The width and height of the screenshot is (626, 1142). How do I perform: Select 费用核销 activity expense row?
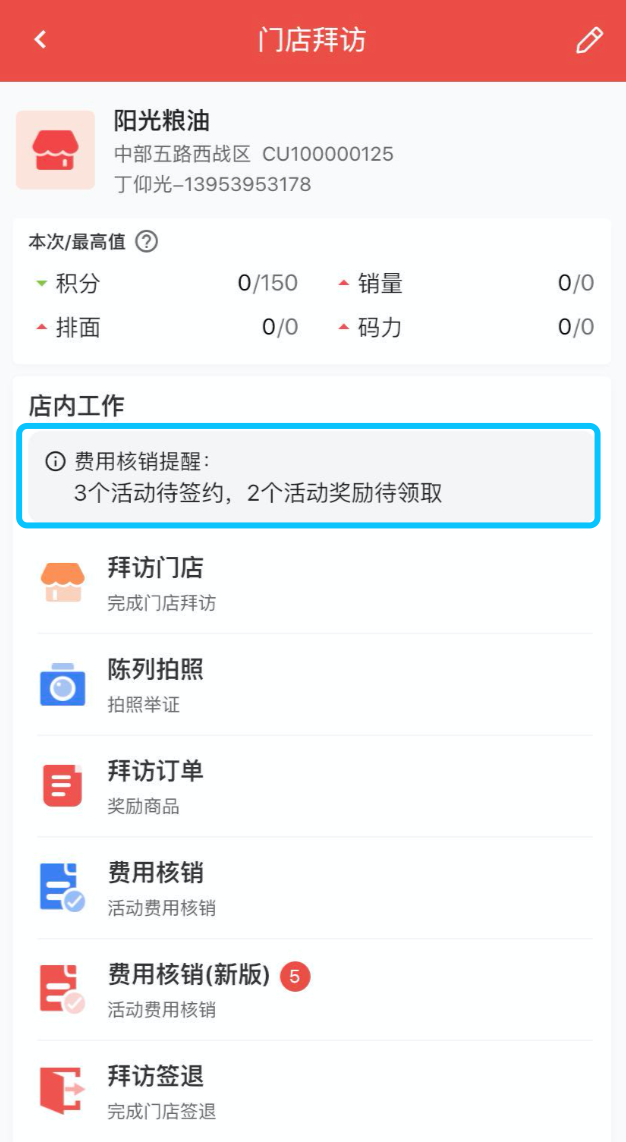pyautogui.click(x=312, y=888)
